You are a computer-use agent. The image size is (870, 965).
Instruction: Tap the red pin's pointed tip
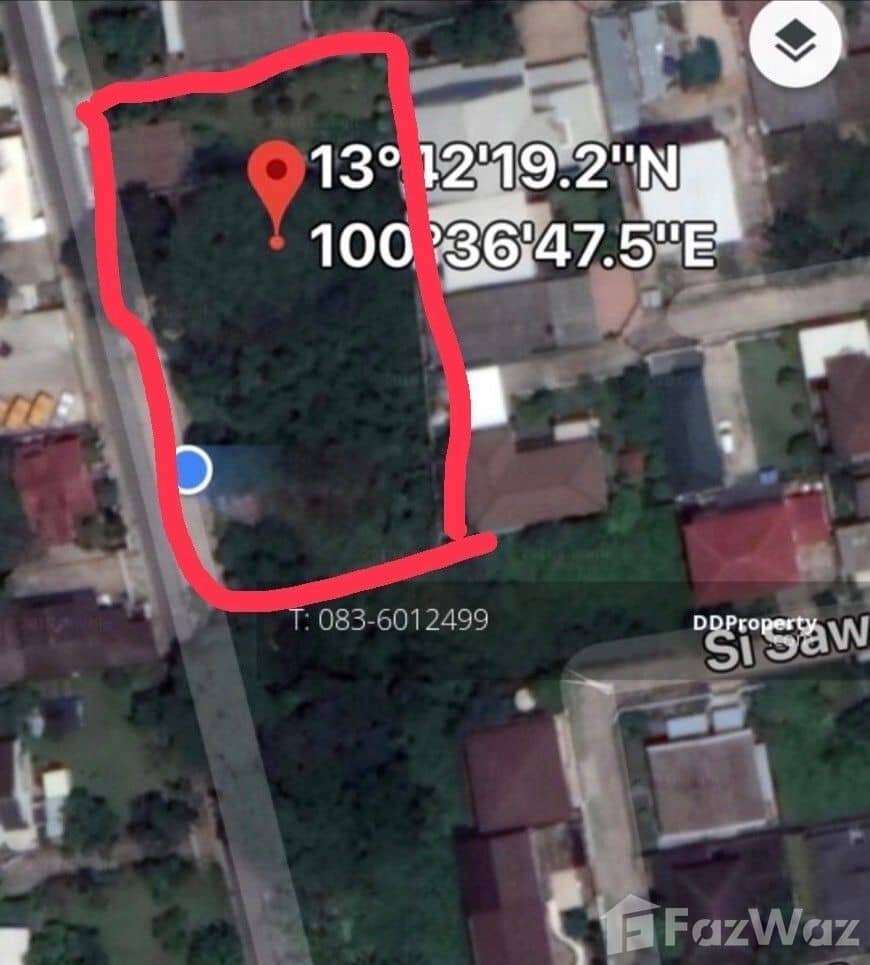point(277,240)
